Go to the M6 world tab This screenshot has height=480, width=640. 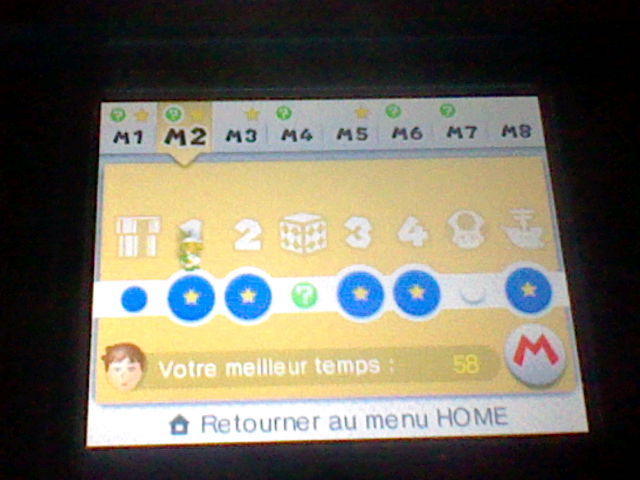[407, 134]
